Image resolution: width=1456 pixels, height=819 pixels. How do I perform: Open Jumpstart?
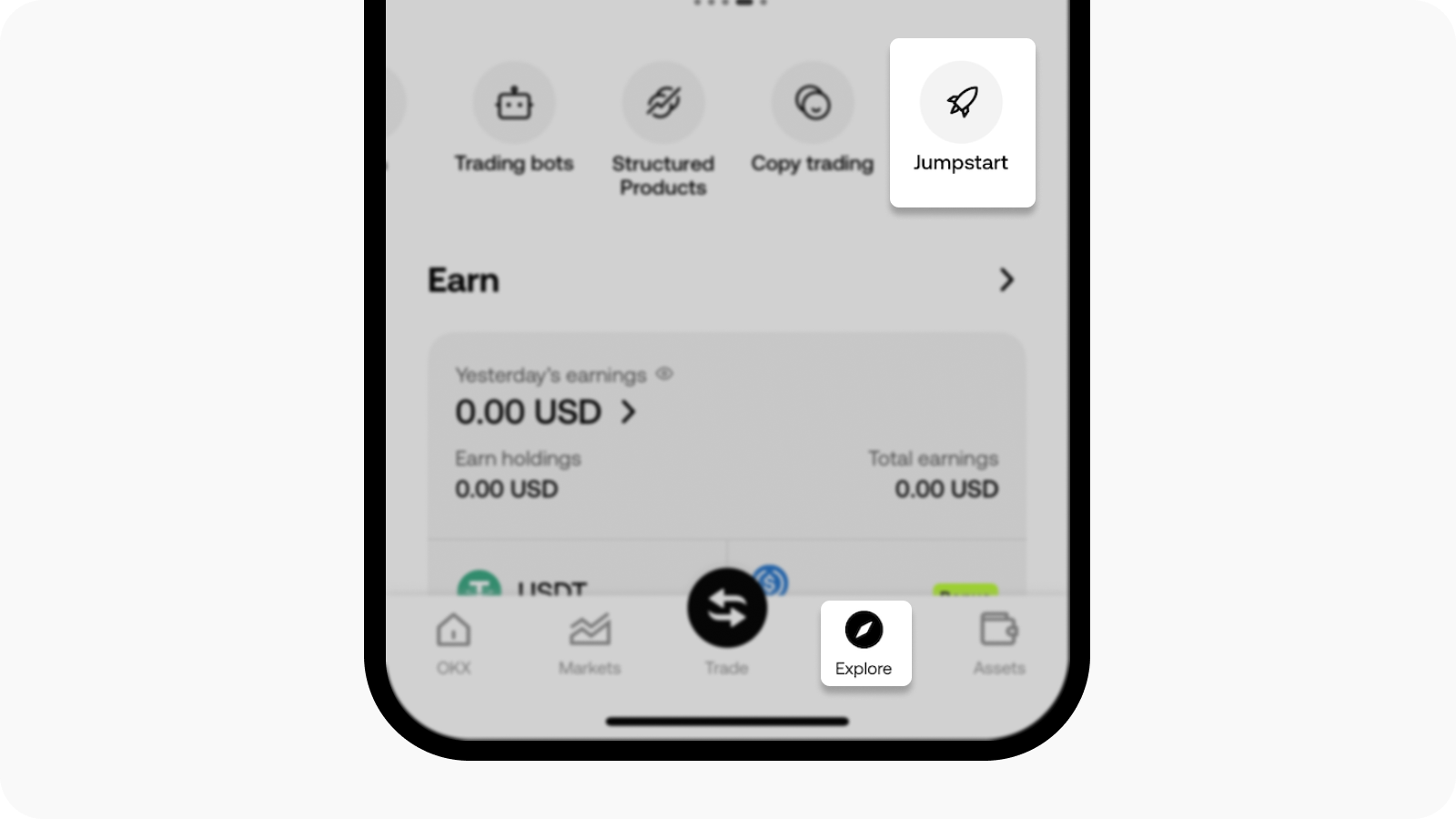(961, 120)
